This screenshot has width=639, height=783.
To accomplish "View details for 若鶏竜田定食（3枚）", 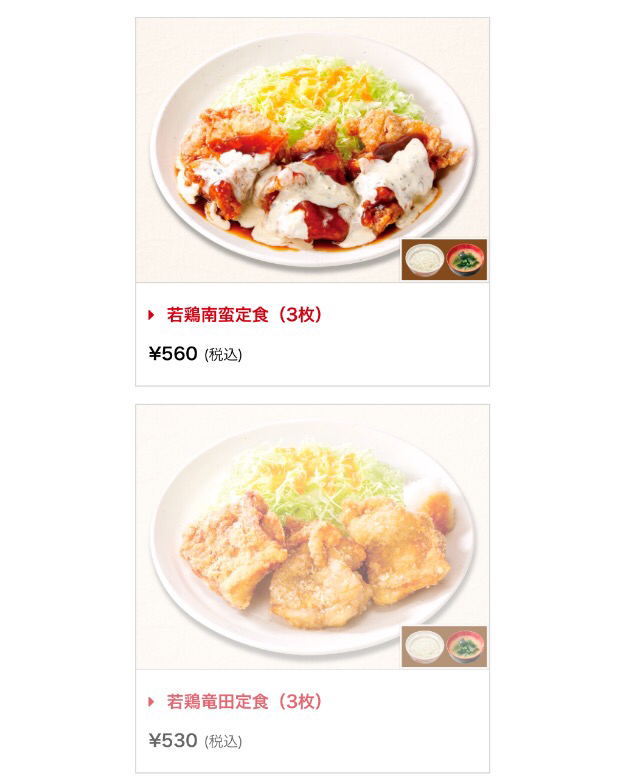I will (244, 702).
